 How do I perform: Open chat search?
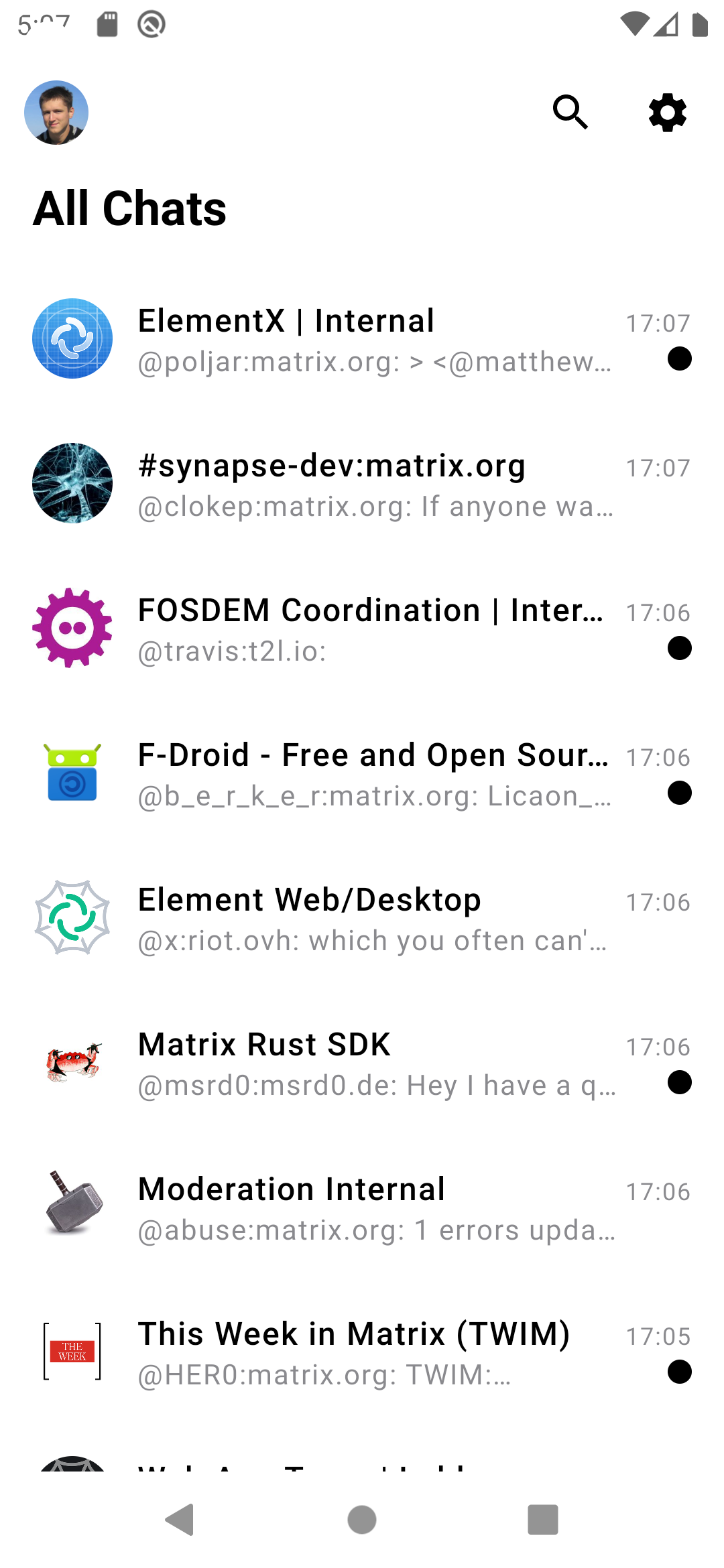tap(570, 112)
